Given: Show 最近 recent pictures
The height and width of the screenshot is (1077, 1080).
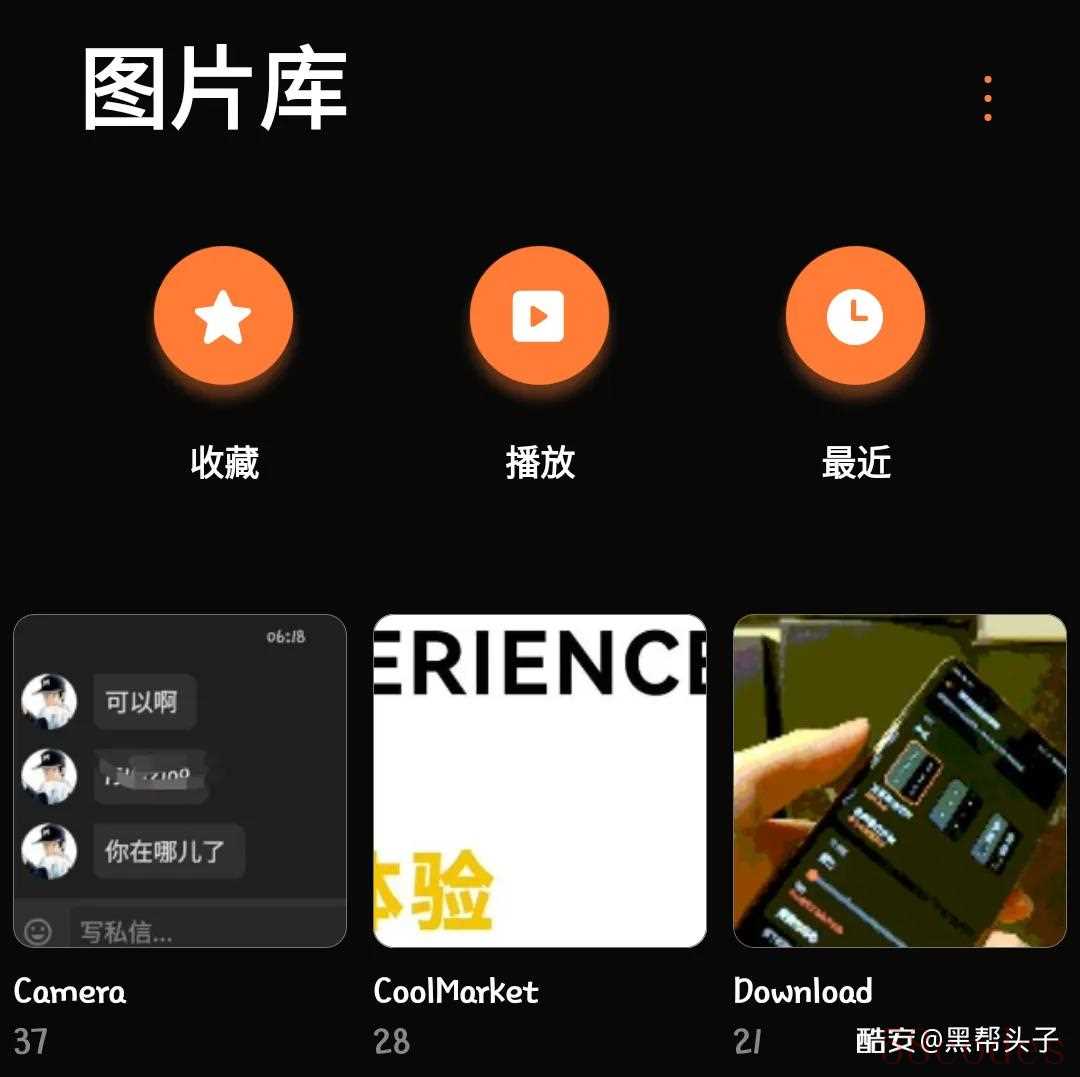Looking at the screenshot, I should (x=855, y=316).
